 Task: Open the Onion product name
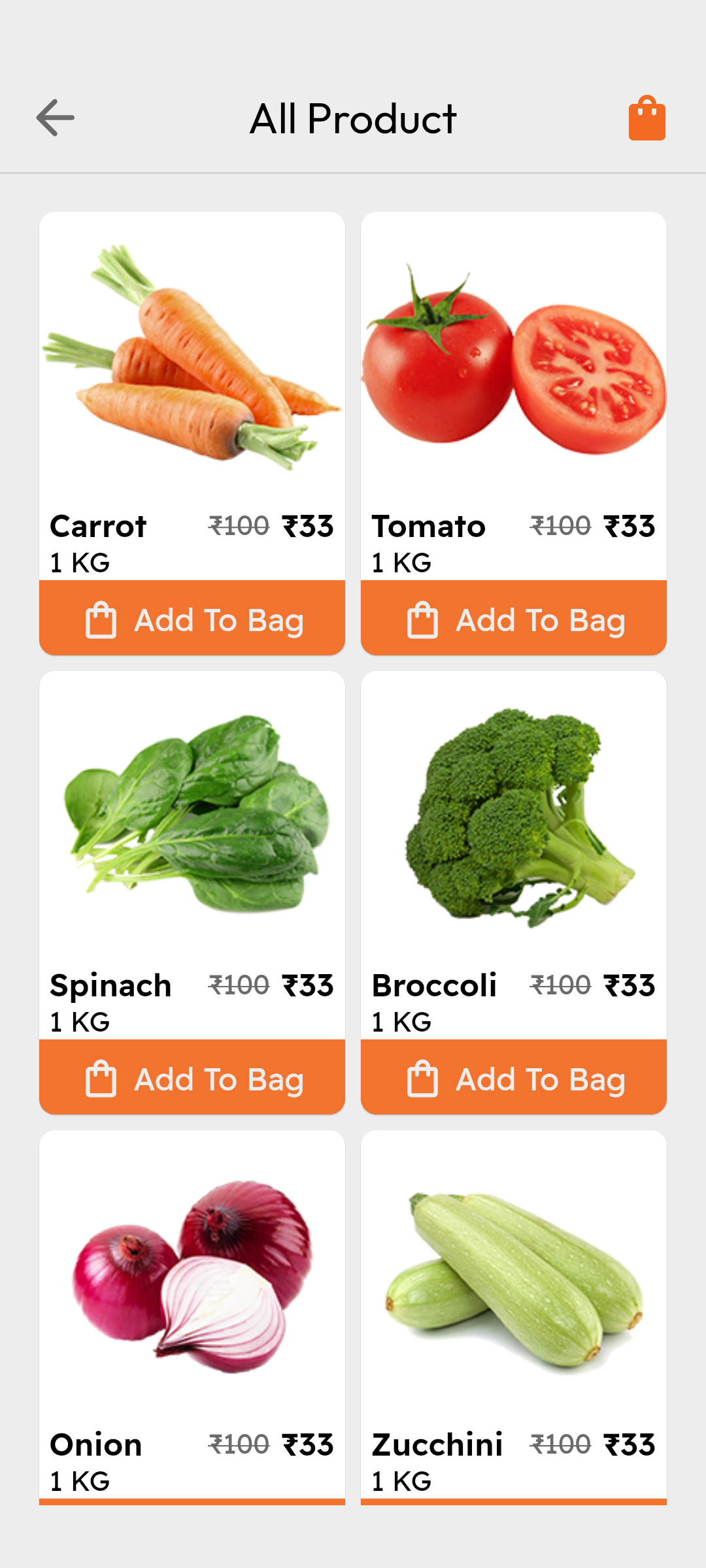click(x=96, y=1444)
